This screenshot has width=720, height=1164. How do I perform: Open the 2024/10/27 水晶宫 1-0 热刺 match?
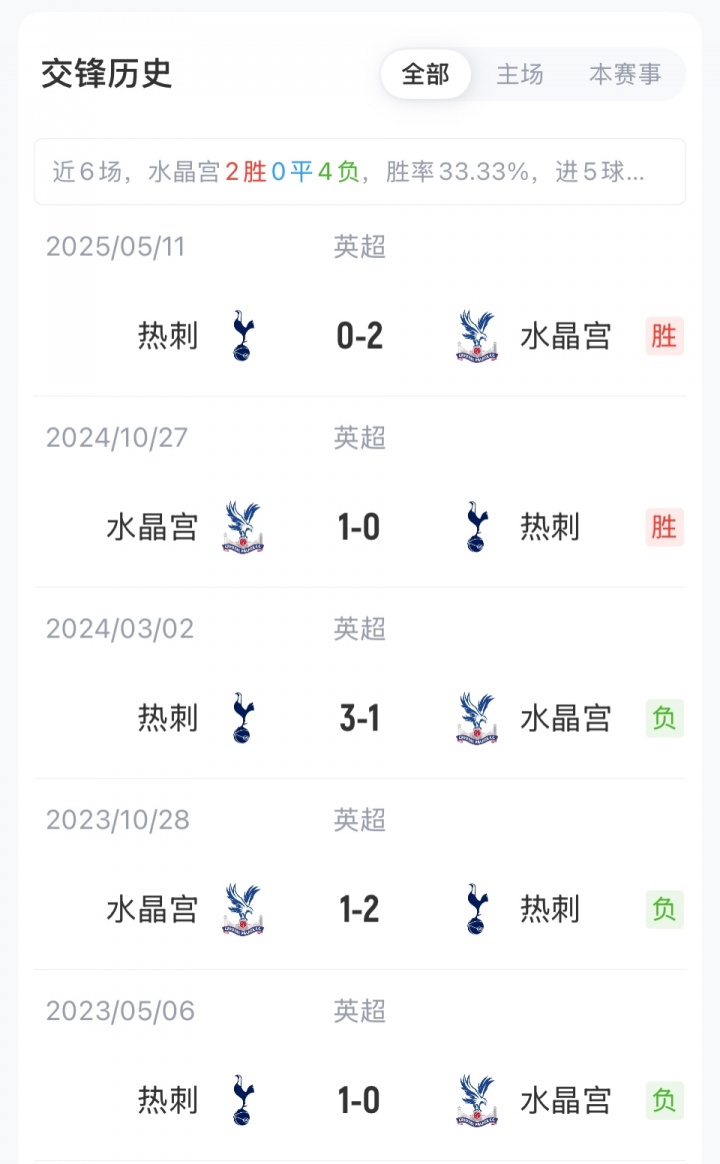tap(360, 527)
